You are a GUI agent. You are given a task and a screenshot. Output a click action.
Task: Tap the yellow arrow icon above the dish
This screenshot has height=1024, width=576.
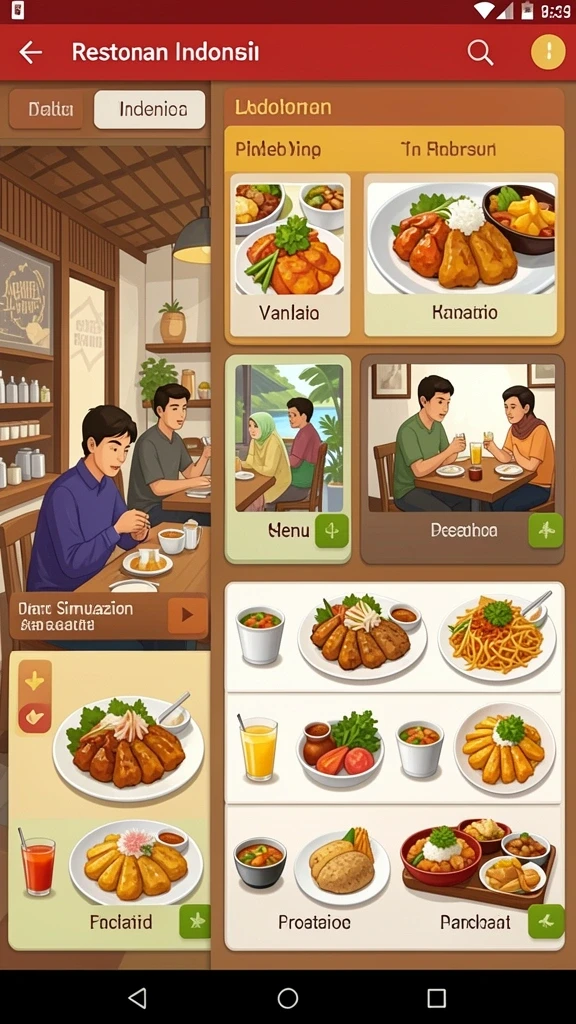[x=35, y=682]
